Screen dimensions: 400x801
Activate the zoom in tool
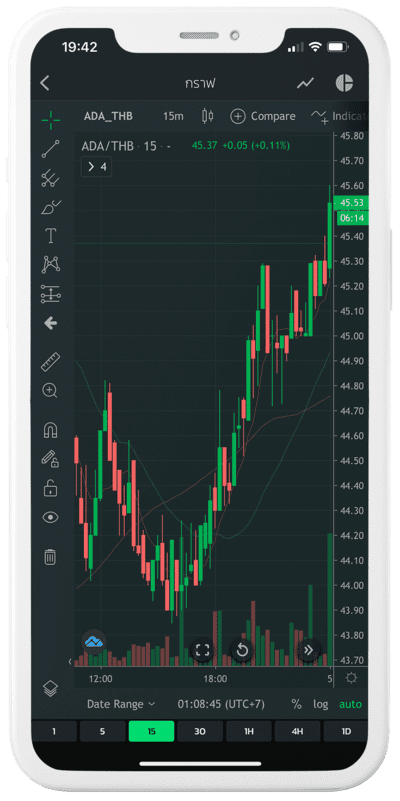(x=50, y=391)
